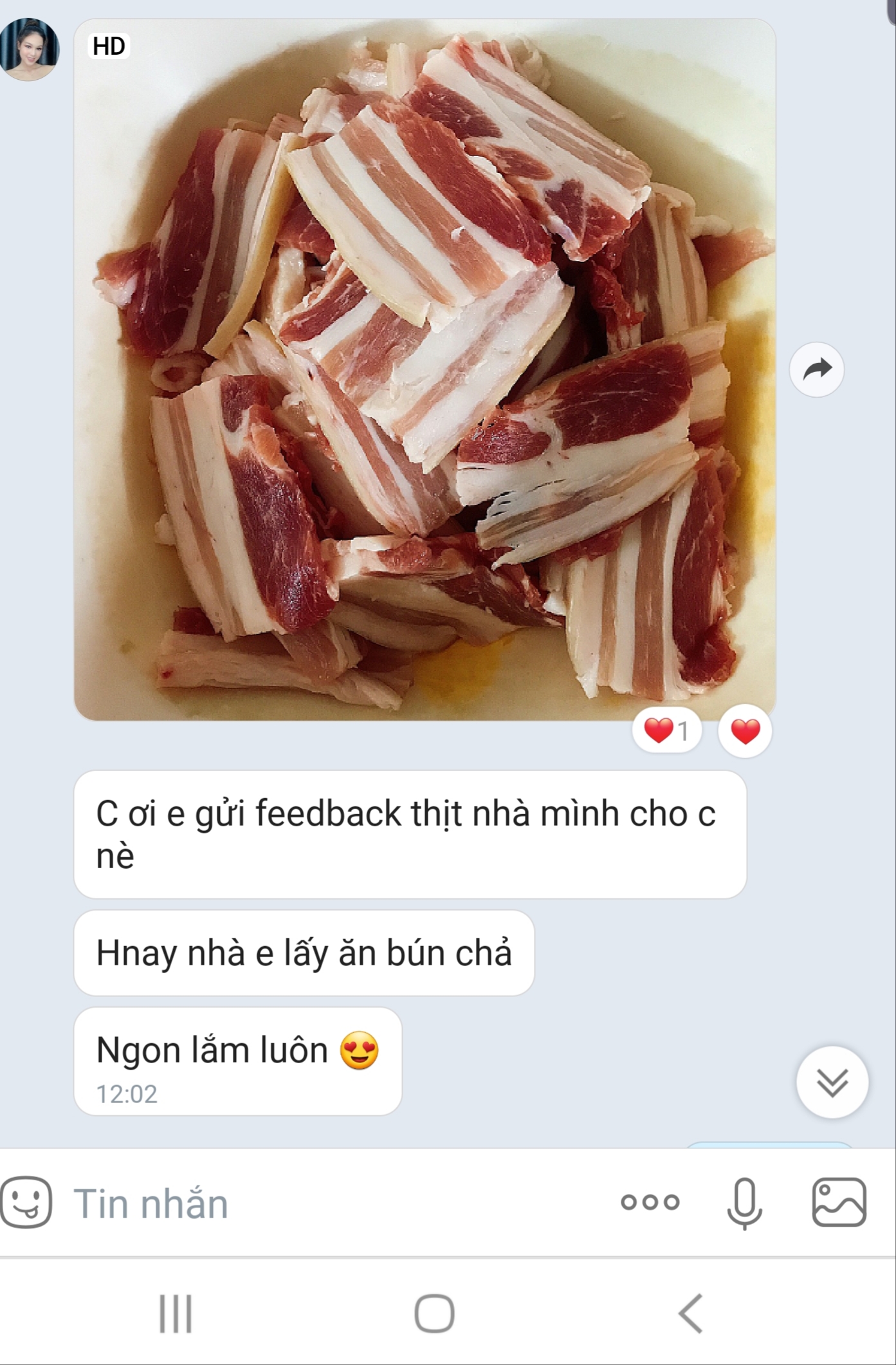Open the sender's profile picture
The width and height of the screenshot is (896, 1365).
pyautogui.click(x=30, y=50)
